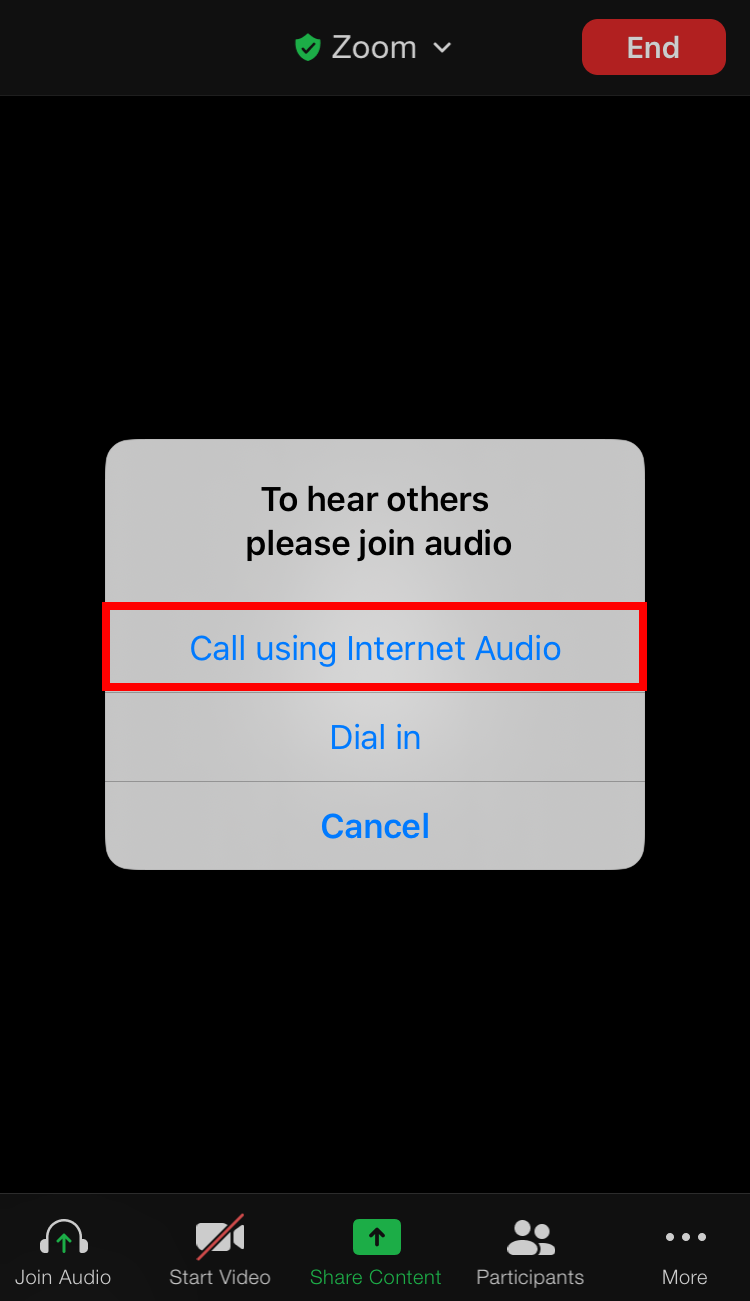750x1301 pixels.
Task: Open the More options menu
Action: pos(685,1251)
